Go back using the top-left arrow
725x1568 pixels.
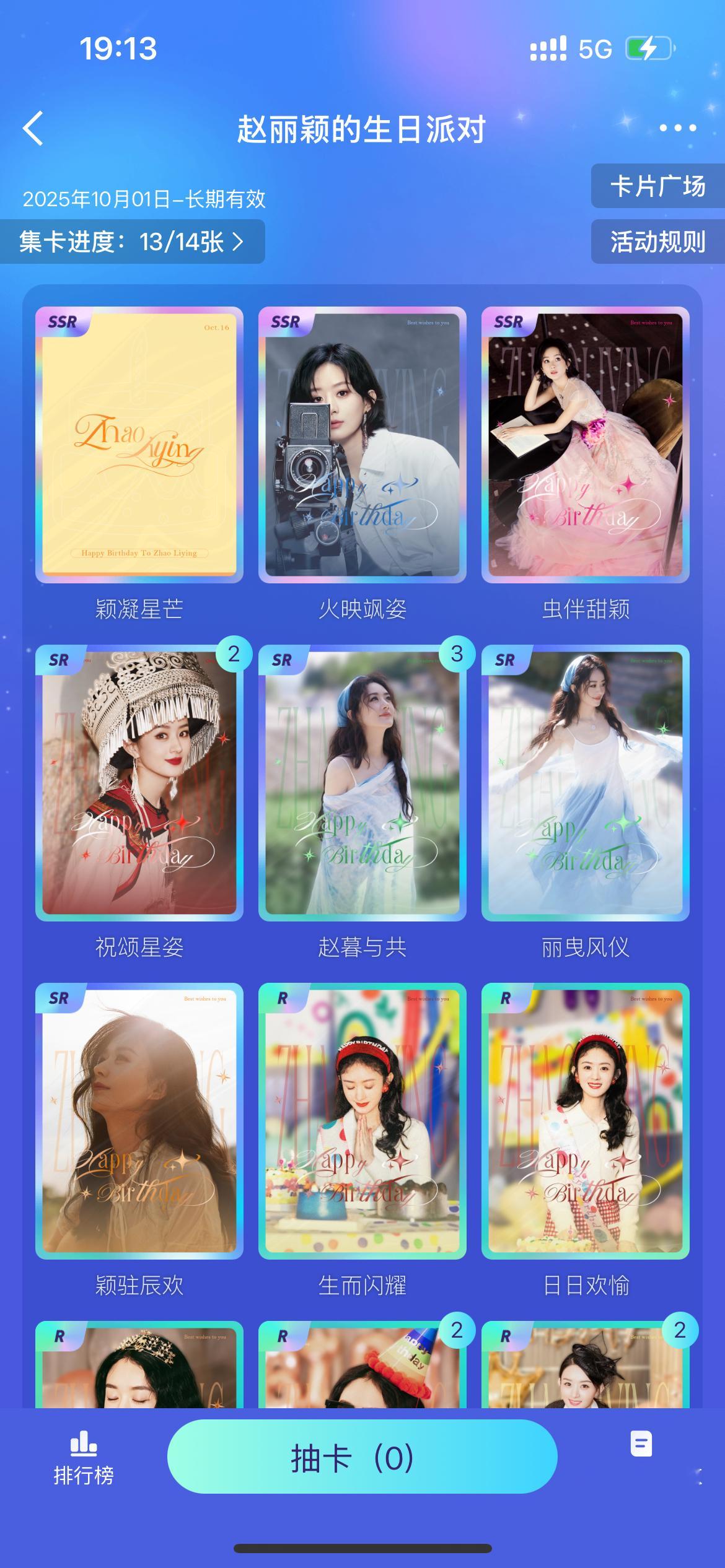tap(33, 129)
